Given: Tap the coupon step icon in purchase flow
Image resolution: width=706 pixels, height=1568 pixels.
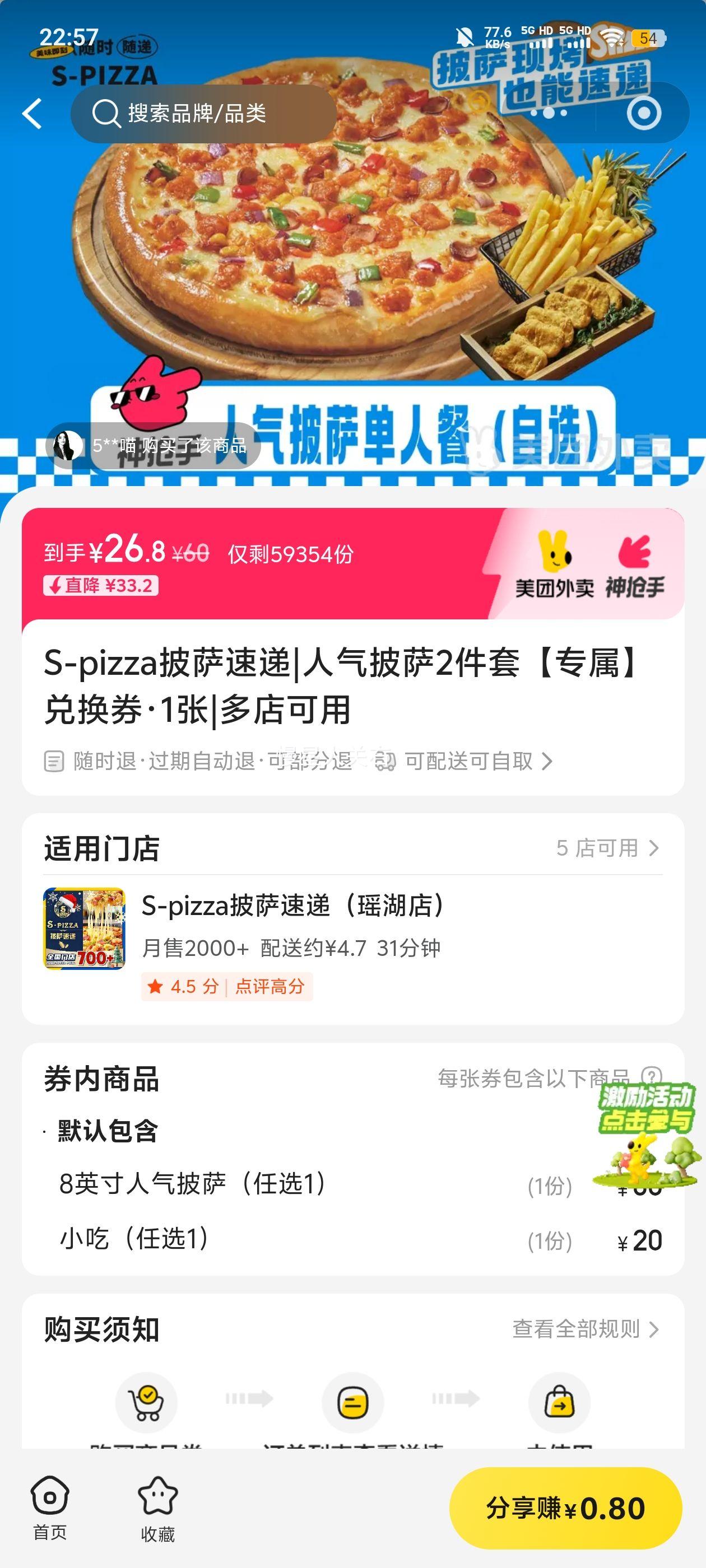Looking at the screenshot, I should click(x=354, y=1403).
